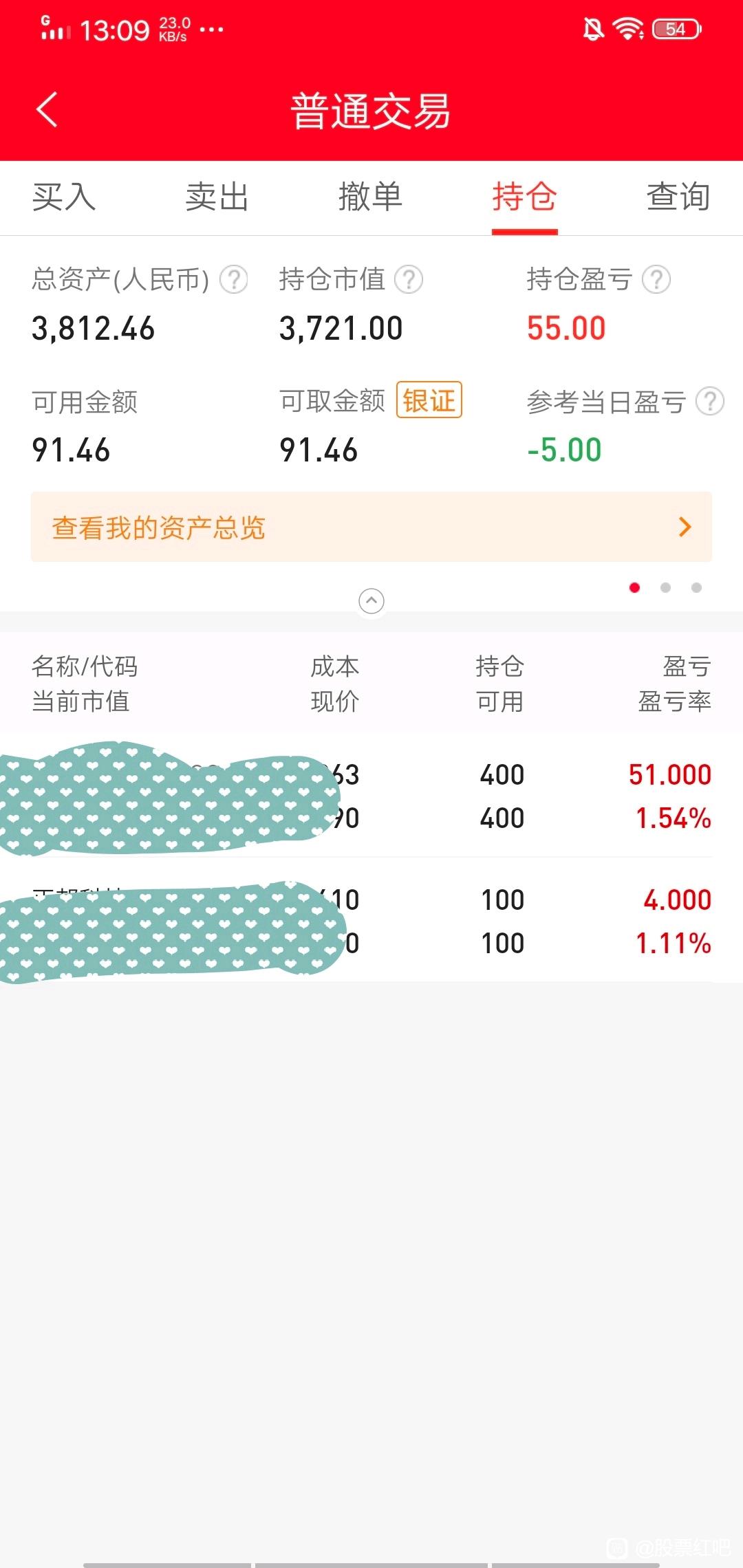Tap the 银证 transfer button
This screenshot has height=1568, width=743.
point(429,400)
